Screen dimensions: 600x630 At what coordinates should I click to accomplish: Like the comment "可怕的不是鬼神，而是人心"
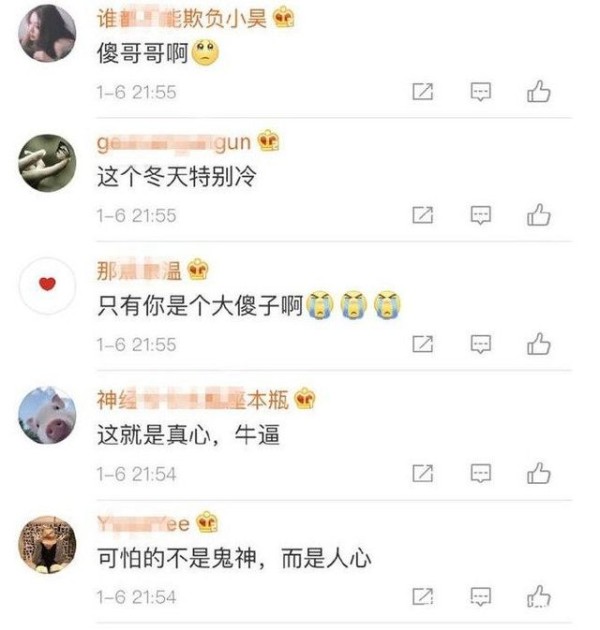coord(539,596)
